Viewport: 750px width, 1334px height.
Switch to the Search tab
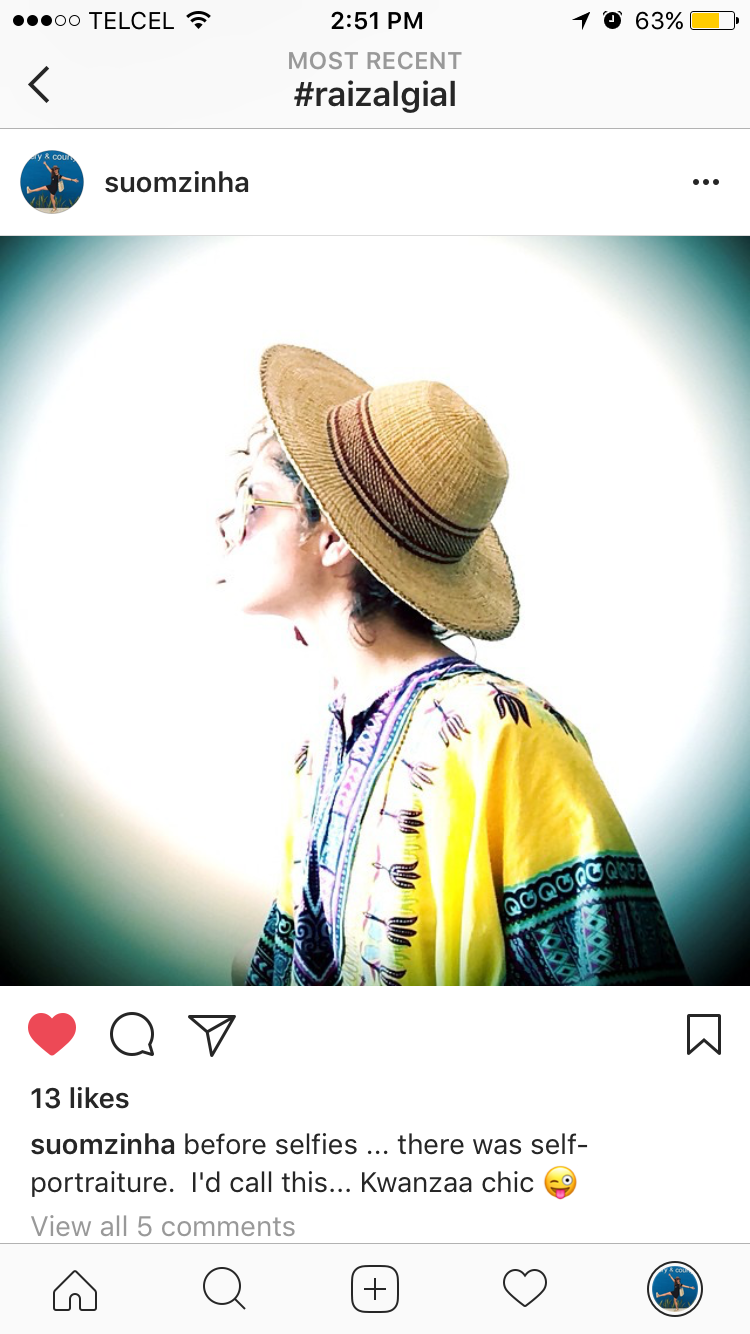click(224, 1289)
